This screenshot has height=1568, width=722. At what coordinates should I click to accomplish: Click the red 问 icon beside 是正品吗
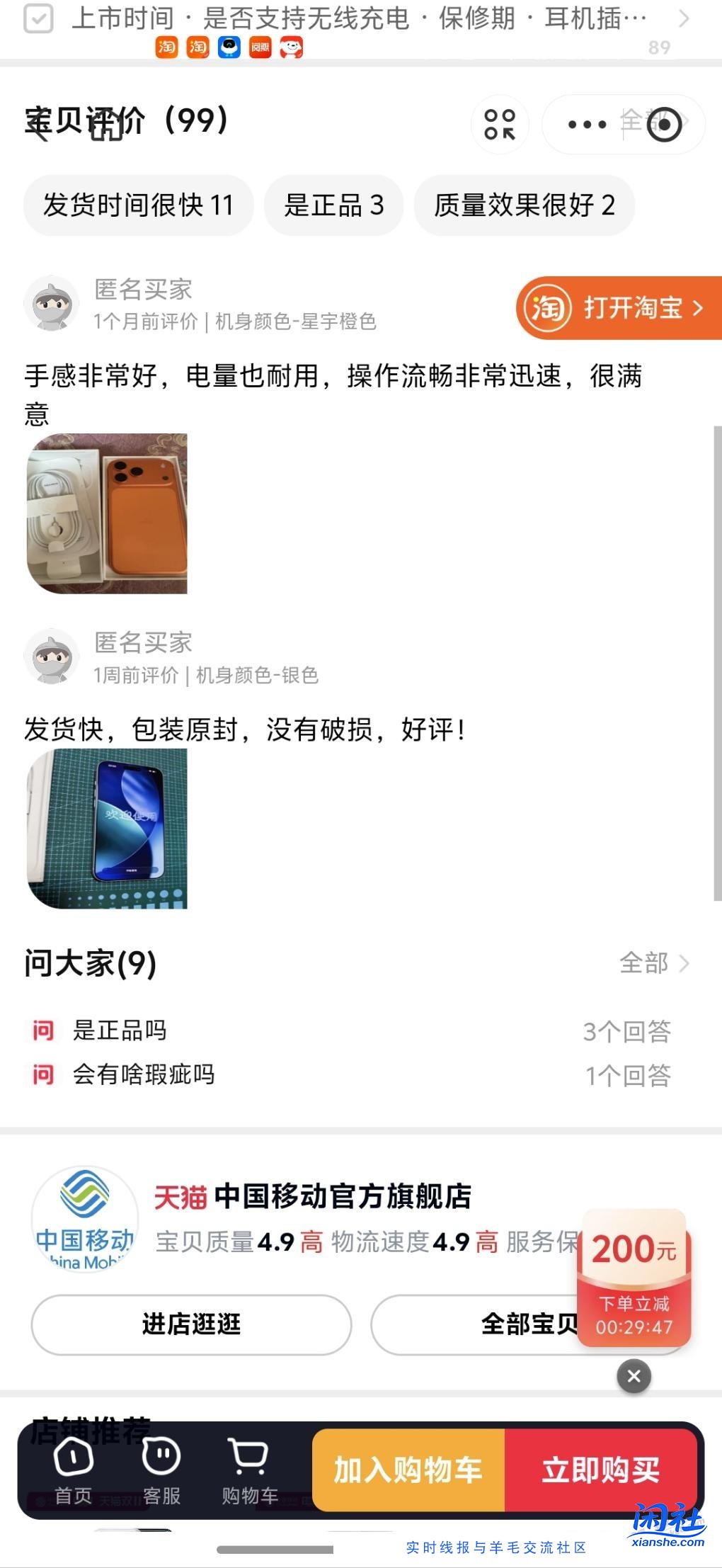[x=42, y=1031]
